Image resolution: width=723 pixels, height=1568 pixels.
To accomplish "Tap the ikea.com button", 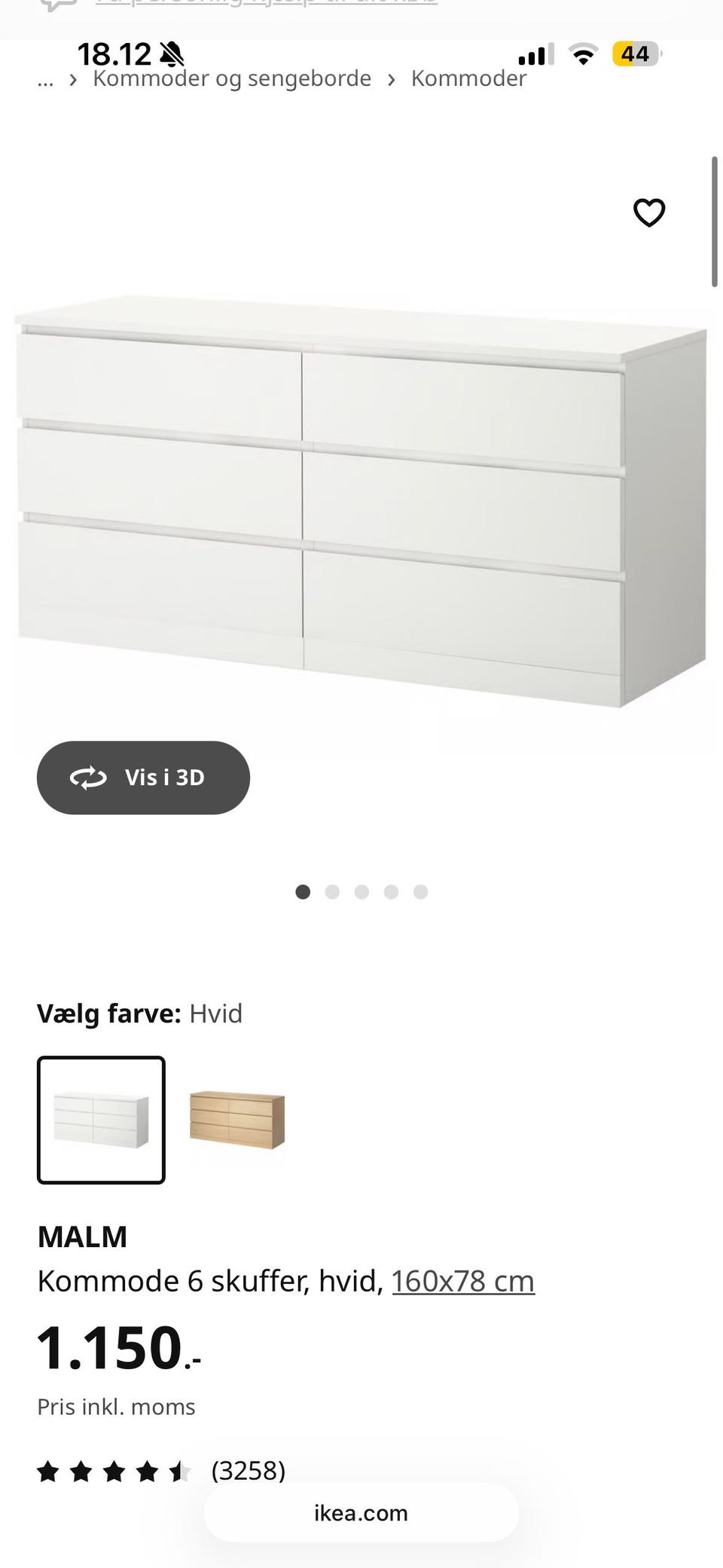I will [x=361, y=1513].
